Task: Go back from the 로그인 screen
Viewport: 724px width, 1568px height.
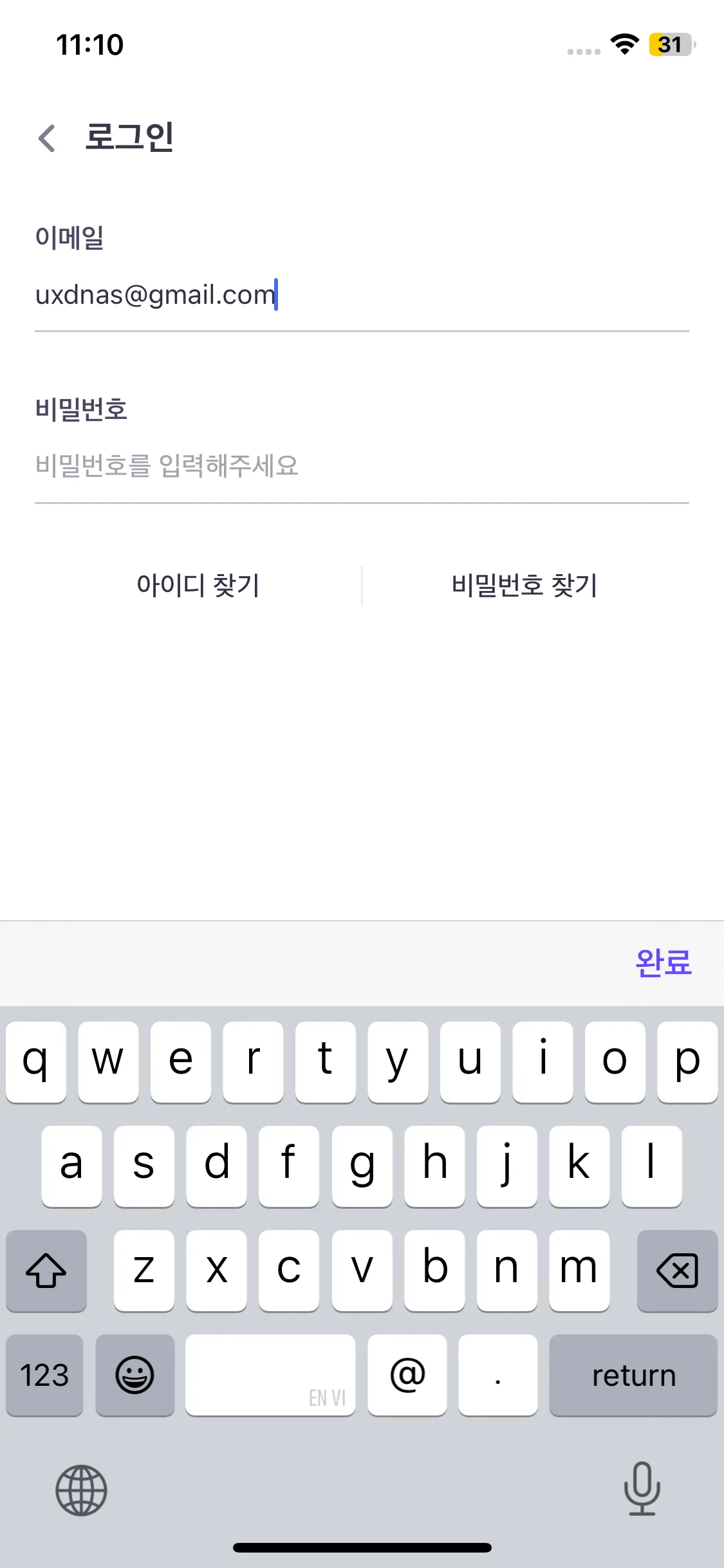Action: [x=47, y=138]
